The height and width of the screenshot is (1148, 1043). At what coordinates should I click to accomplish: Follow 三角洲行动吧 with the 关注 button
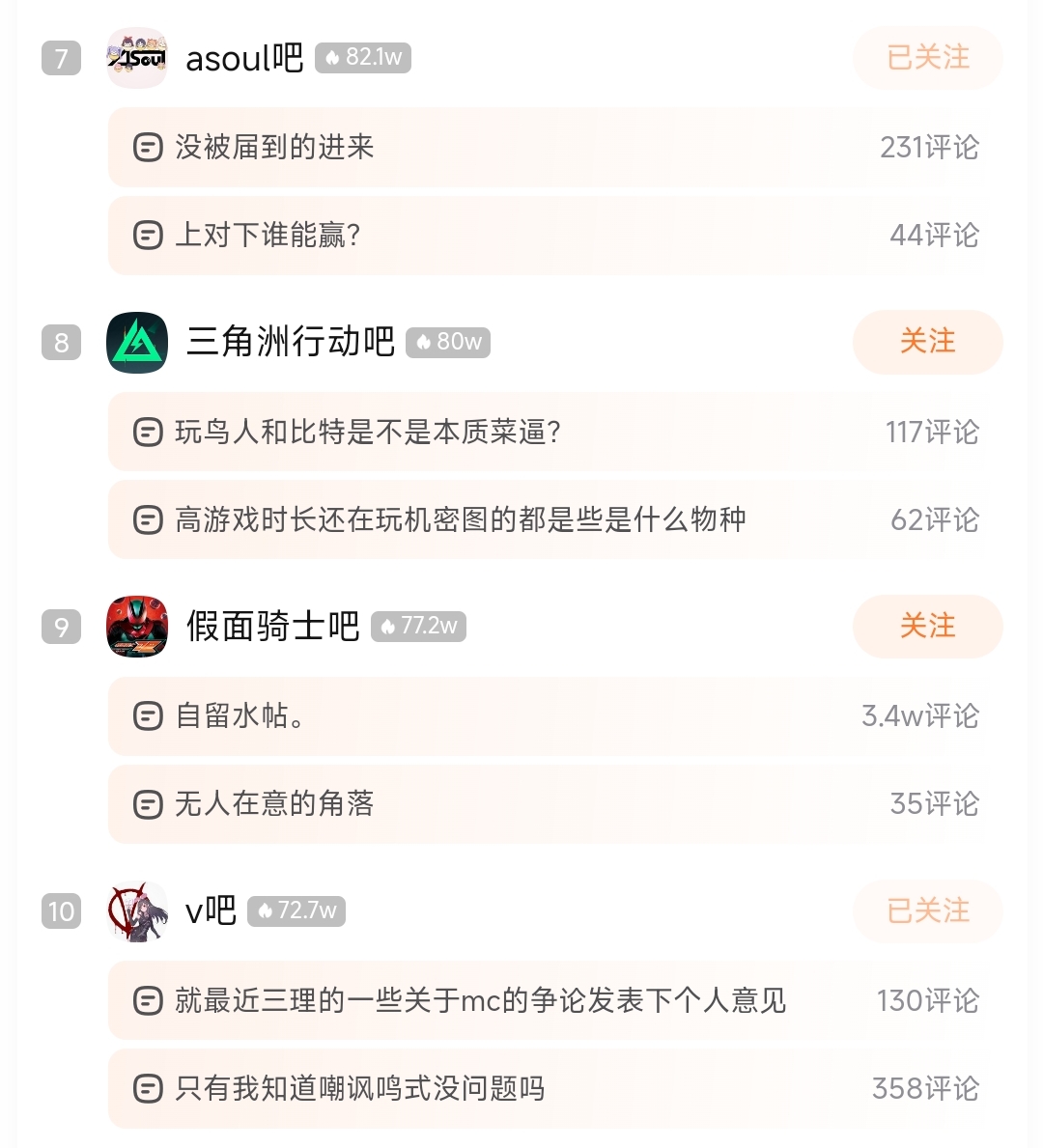click(x=927, y=342)
